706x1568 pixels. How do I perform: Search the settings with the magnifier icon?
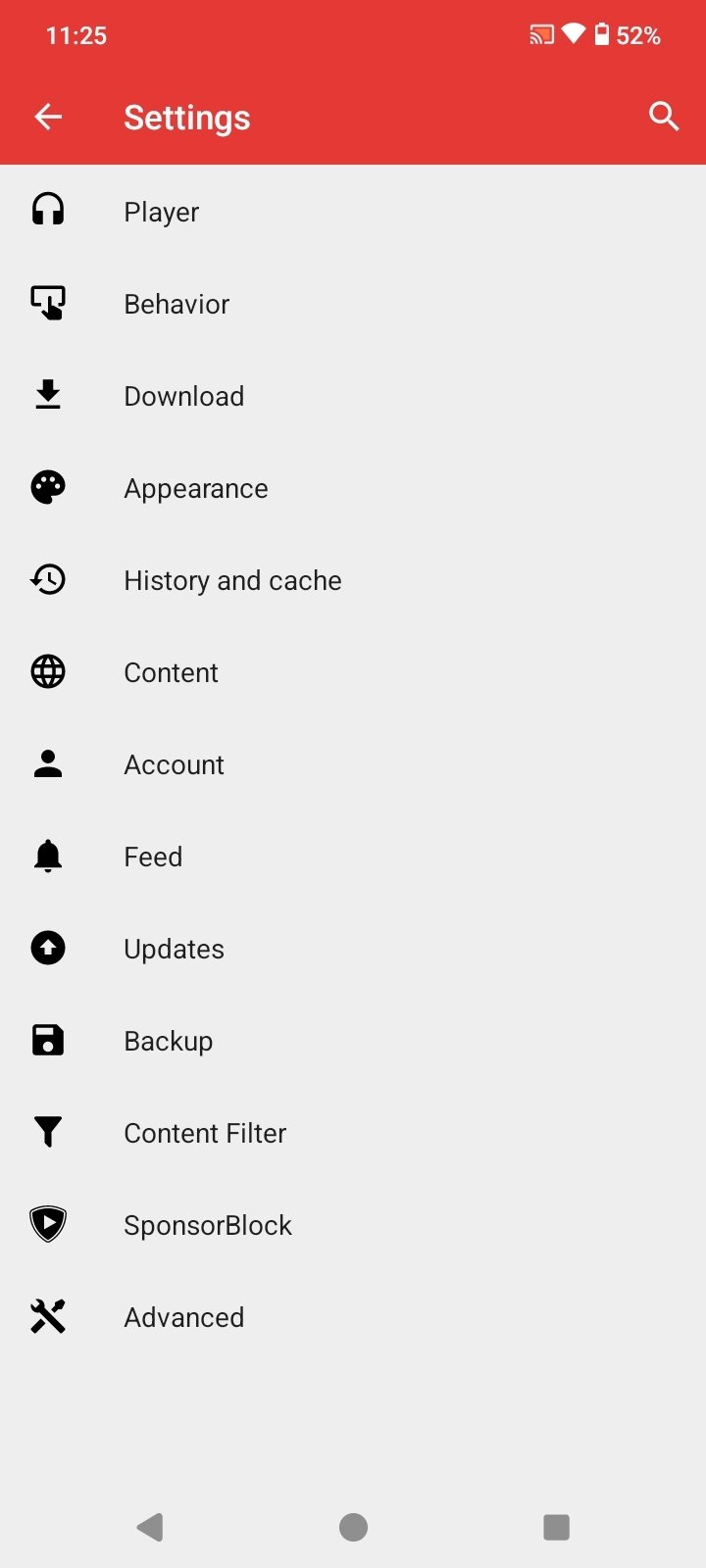(664, 117)
